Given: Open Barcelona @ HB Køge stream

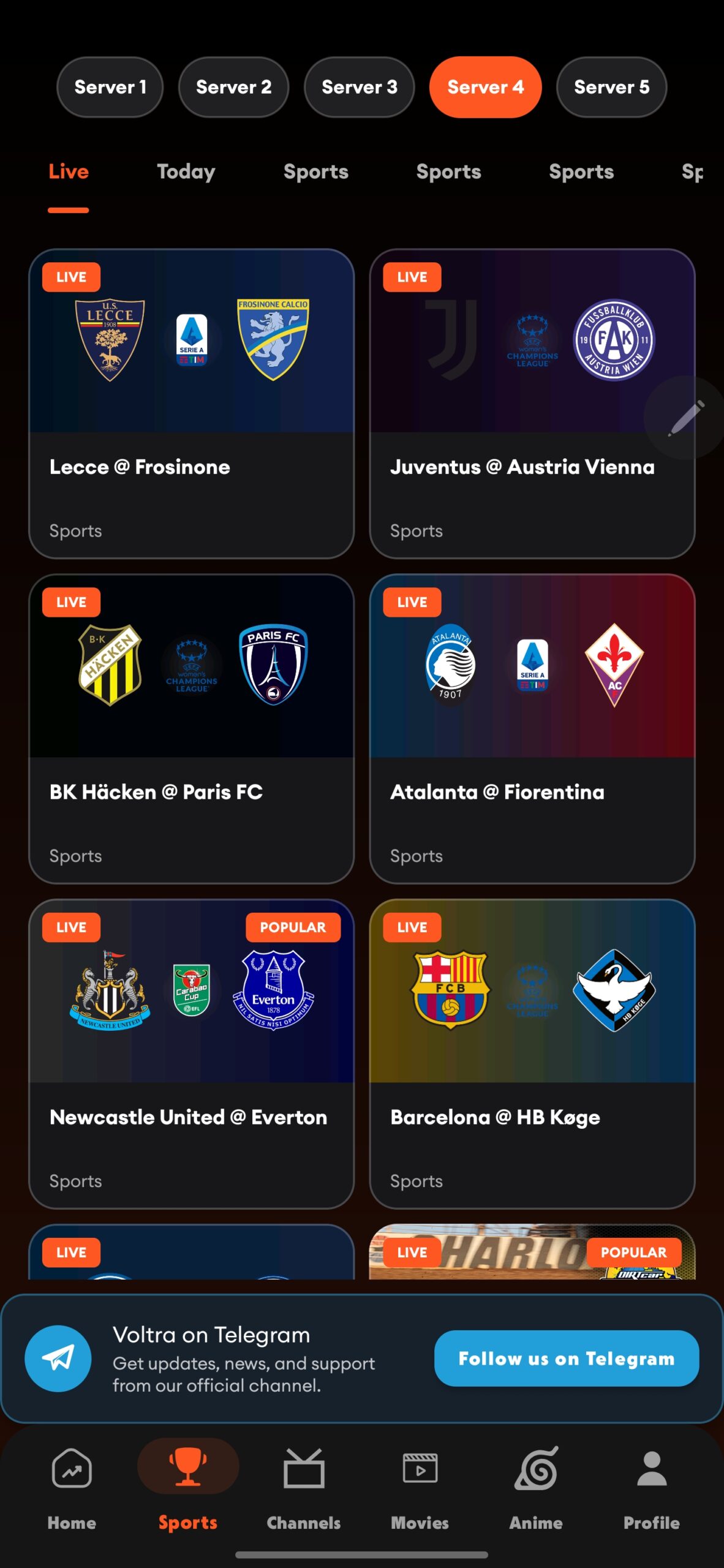Looking at the screenshot, I should coord(532,1054).
